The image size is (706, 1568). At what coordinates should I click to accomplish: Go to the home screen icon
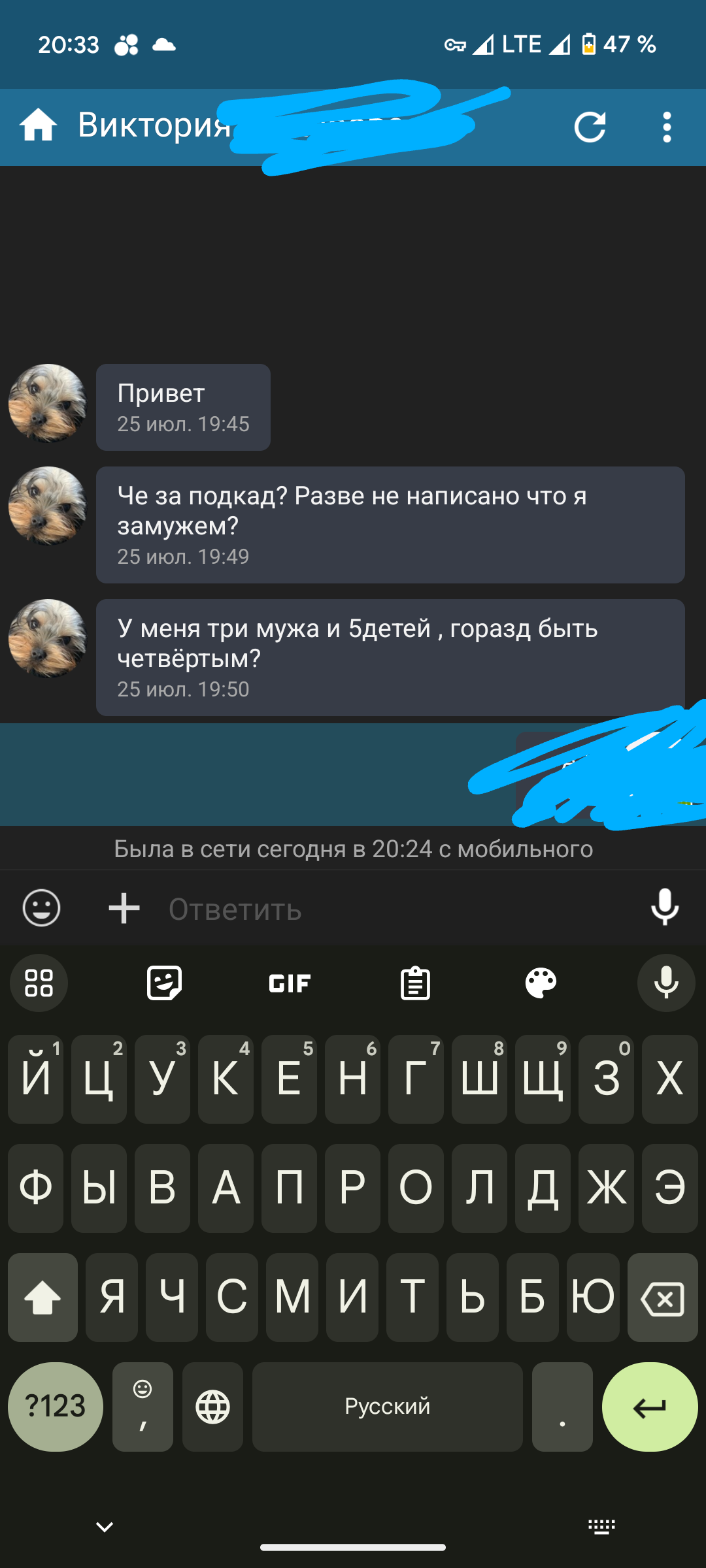coord(38,125)
